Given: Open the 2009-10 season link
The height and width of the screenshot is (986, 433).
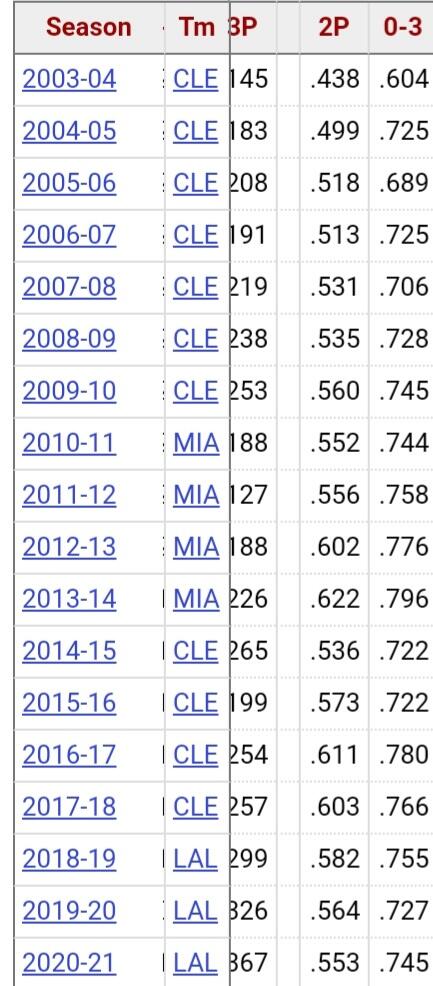Looking at the screenshot, I should click(x=69, y=391).
